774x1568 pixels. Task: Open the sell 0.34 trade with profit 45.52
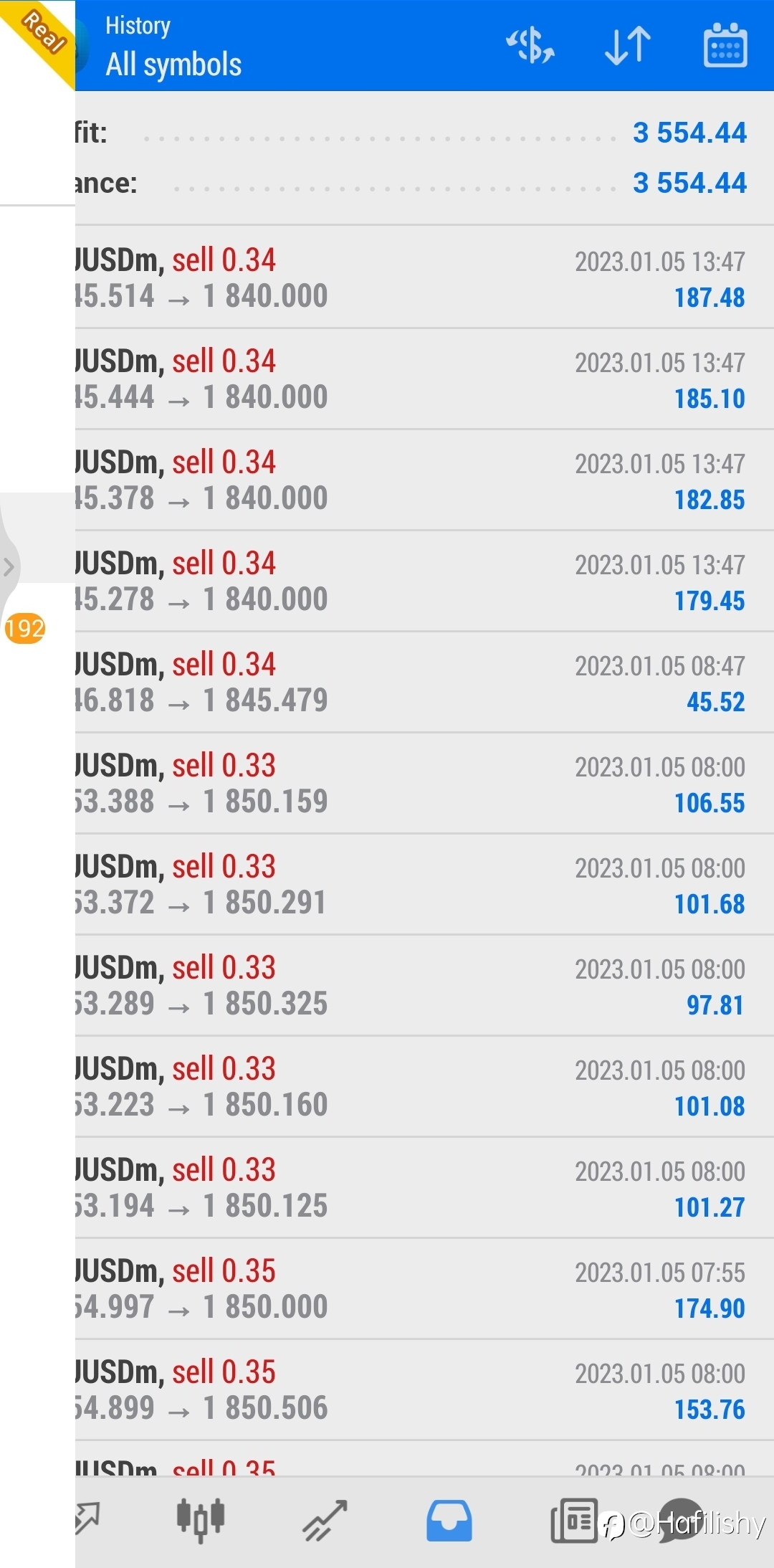(424, 683)
